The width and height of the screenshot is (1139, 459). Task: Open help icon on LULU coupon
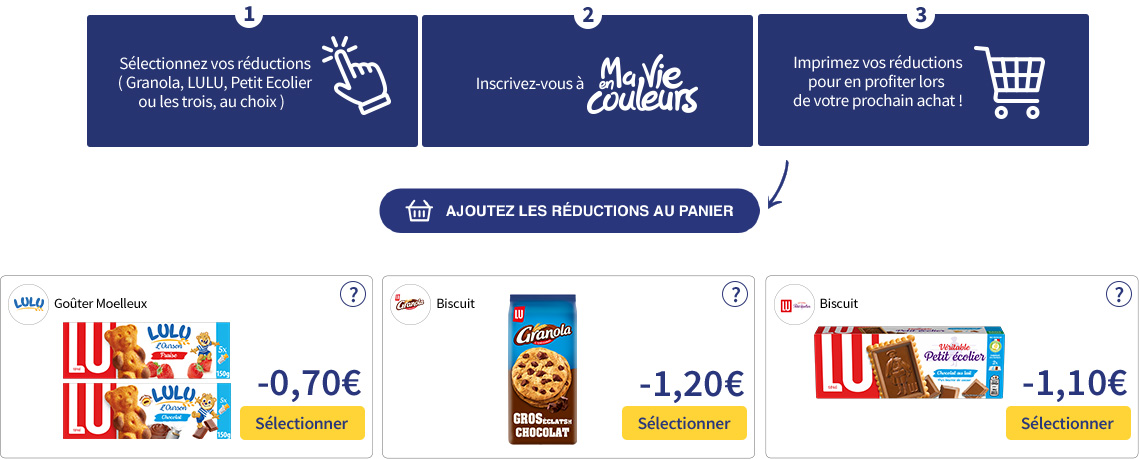tap(352, 294)
